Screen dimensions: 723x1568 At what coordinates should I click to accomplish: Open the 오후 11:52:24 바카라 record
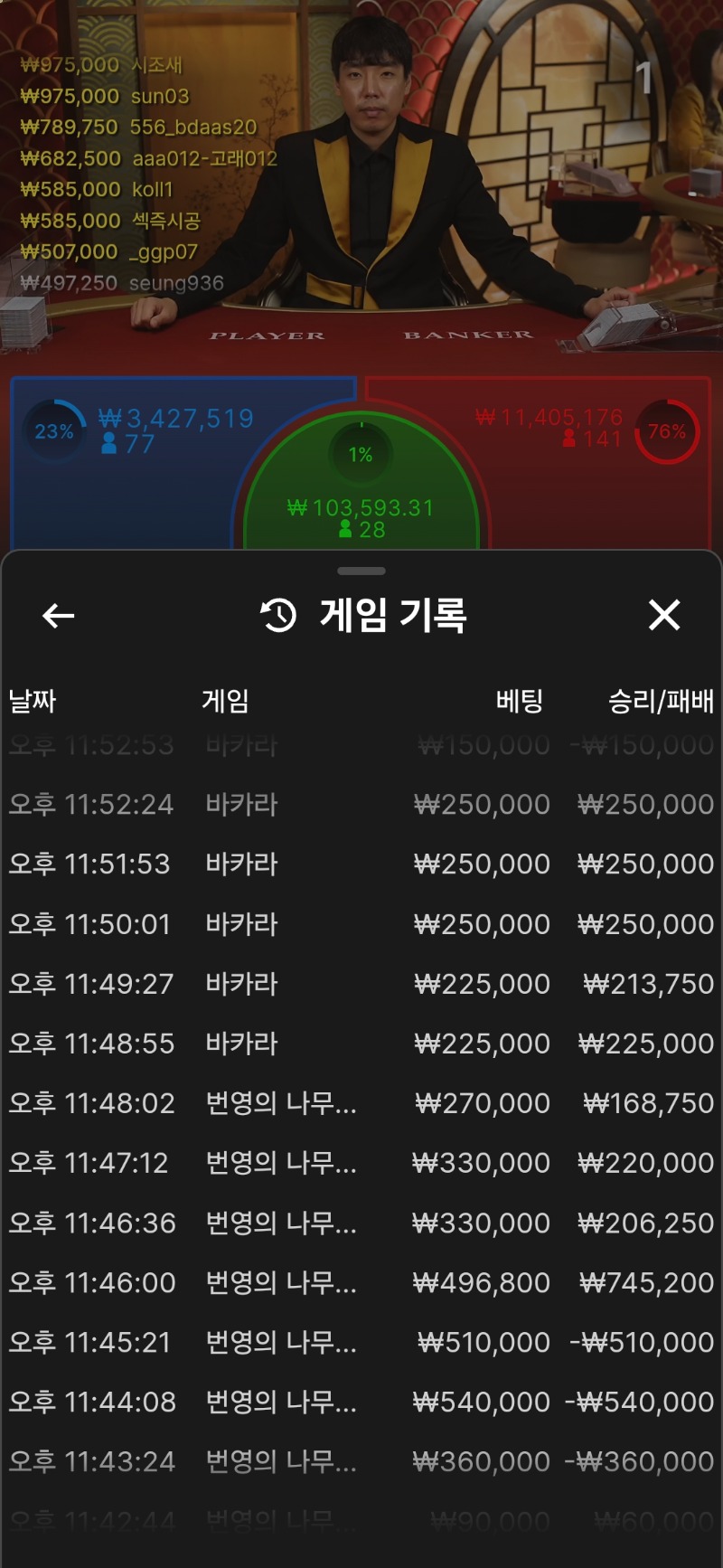tap(361, 804)
